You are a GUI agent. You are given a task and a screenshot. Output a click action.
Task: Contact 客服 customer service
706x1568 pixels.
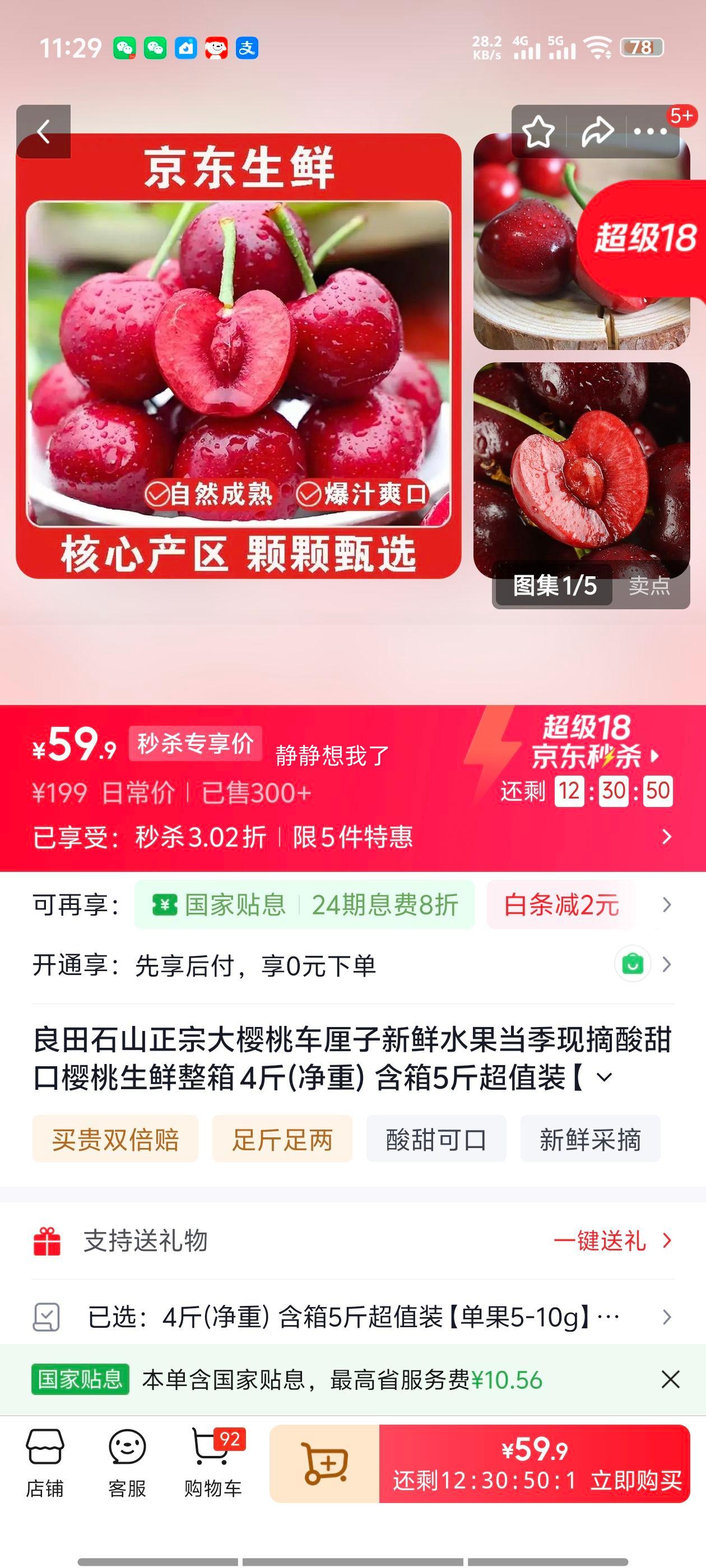[126, 1467]
